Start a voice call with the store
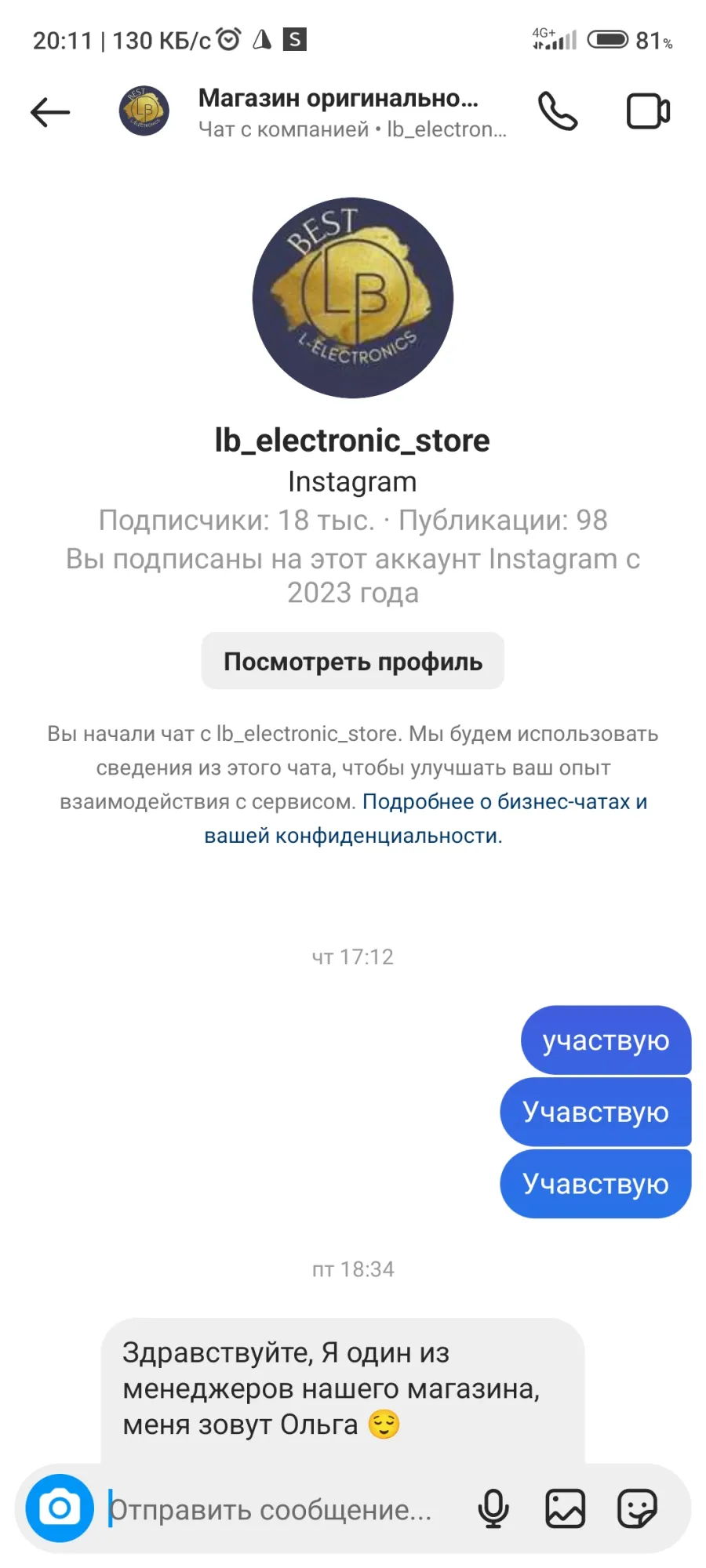The image size is (706, 1568). click(x=558, y=111)
